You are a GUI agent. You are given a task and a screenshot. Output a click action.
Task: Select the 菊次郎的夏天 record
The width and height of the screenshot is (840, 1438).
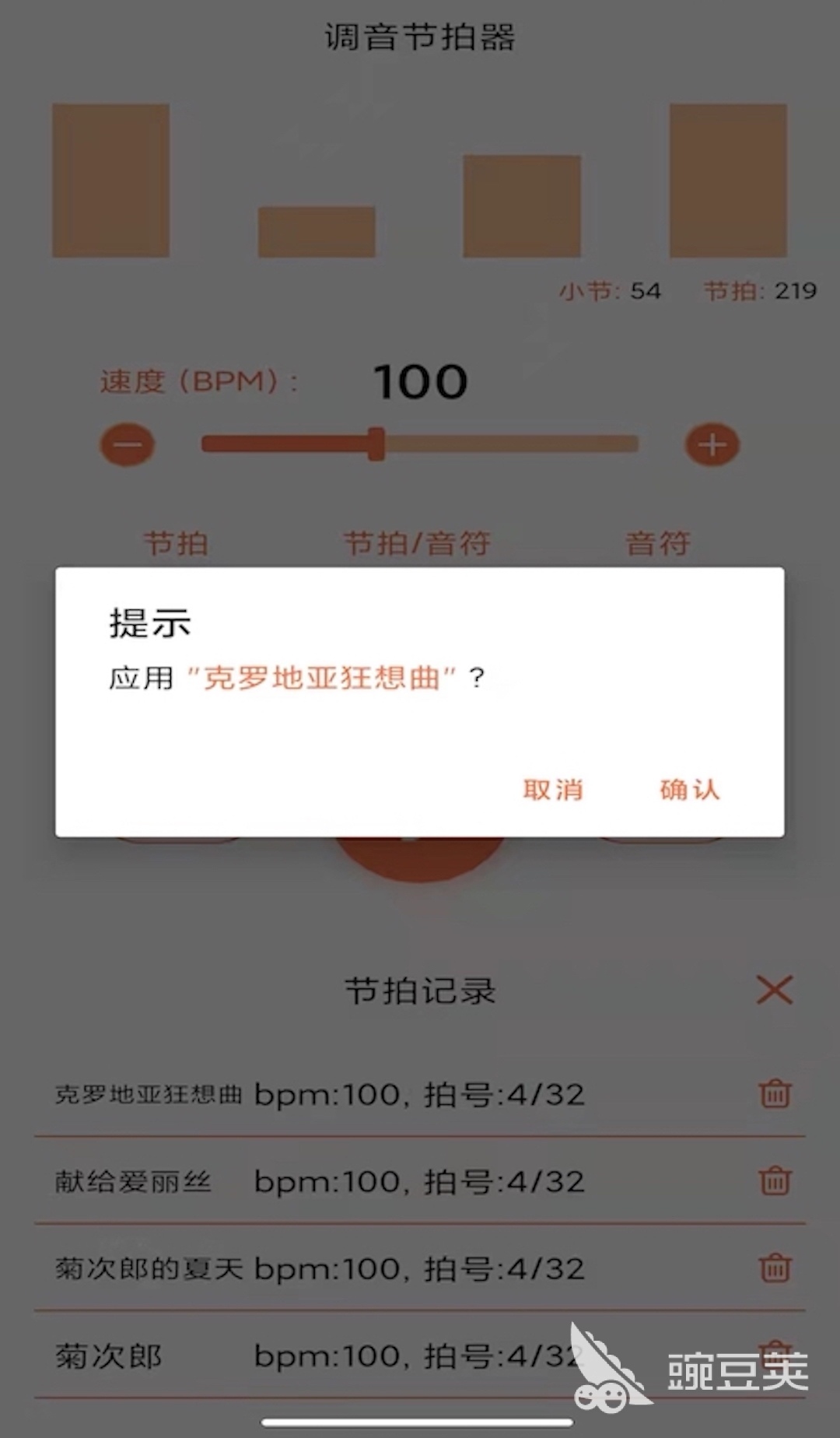[x=389, y=1268]
